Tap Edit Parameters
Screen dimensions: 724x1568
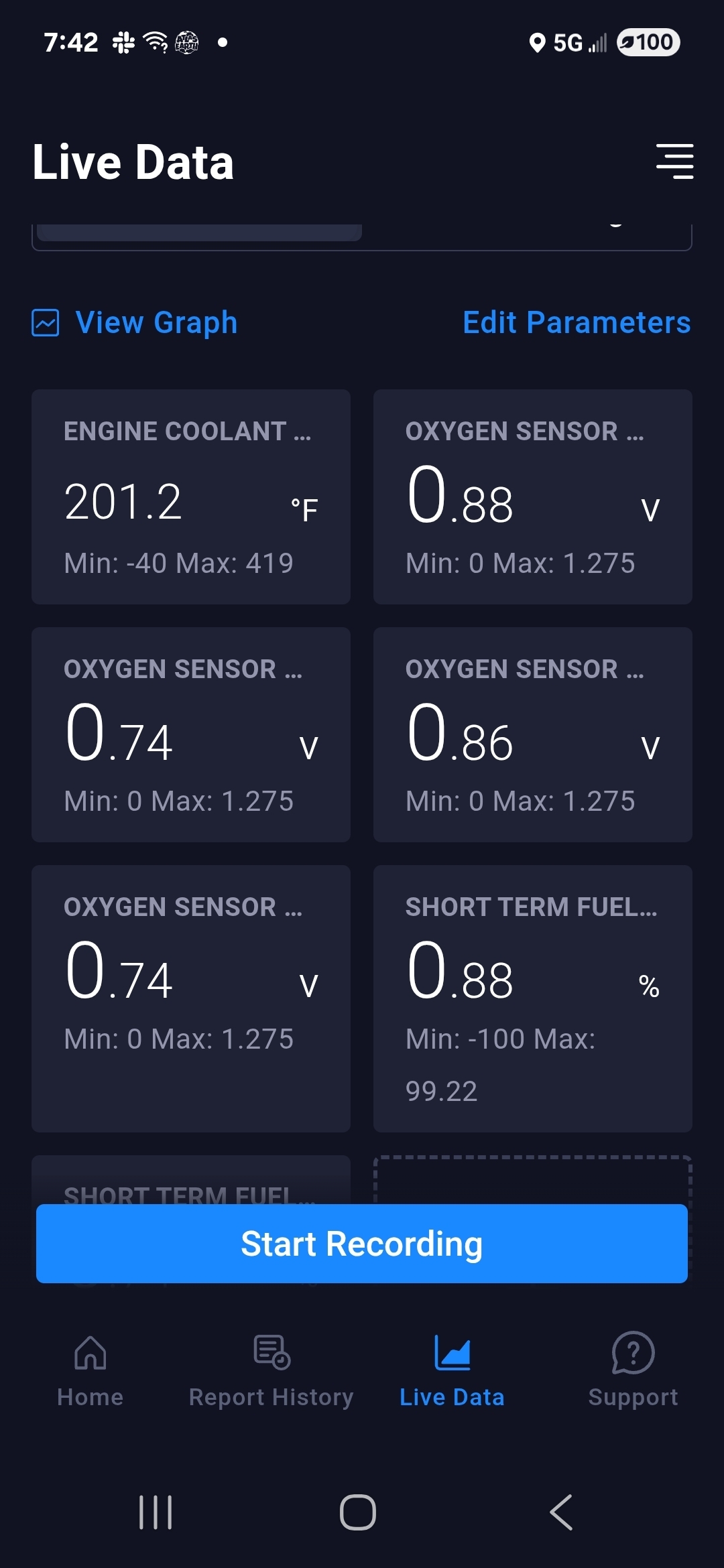pyautogui.click(x=577, y=322)
